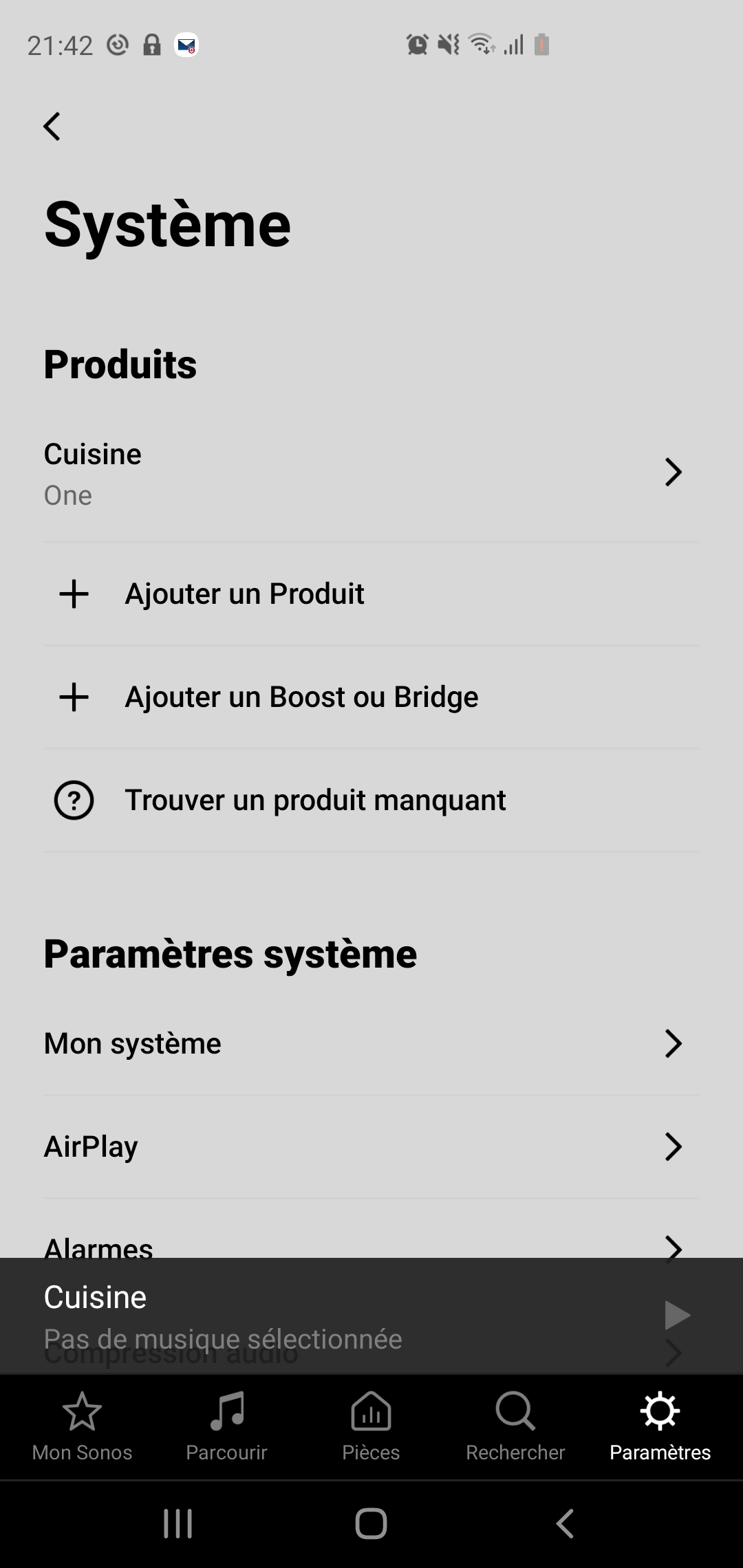Image resolution: width=743 pixels, height=1568 pixels.
Task: Open Mon système settings
Action: pyautogui.click(x=371, y=1044)
